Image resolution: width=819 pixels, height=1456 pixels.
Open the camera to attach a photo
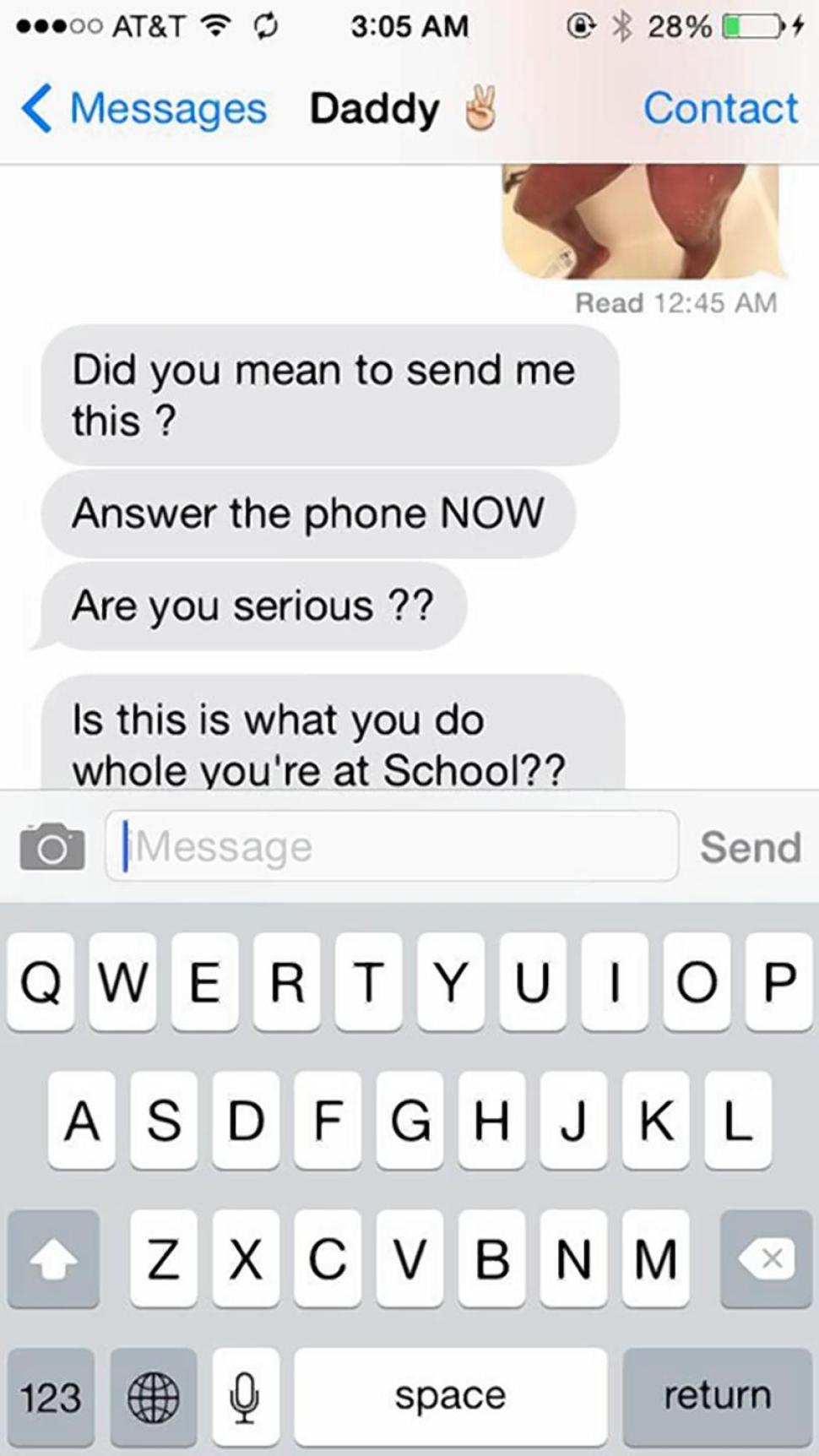[x=52, y=847]
